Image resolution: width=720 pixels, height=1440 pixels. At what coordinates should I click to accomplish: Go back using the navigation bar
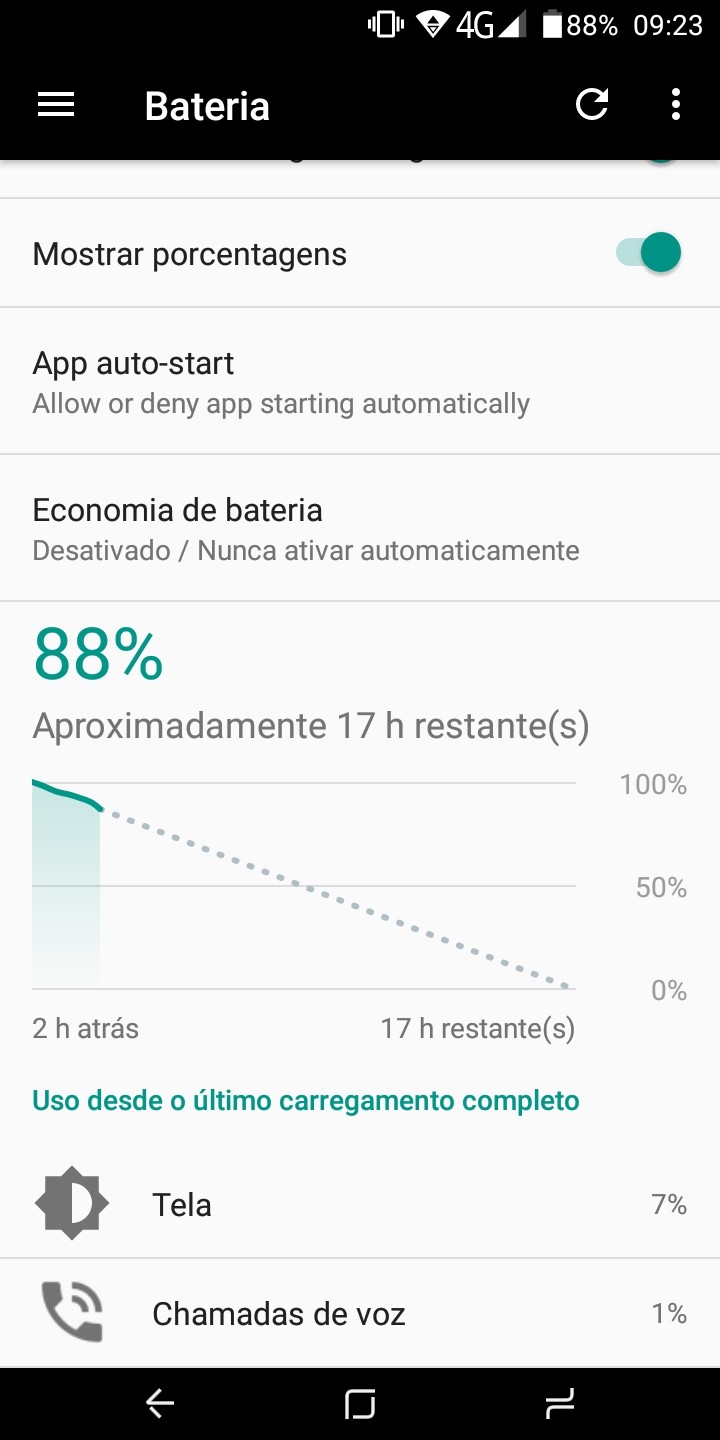160,1404
